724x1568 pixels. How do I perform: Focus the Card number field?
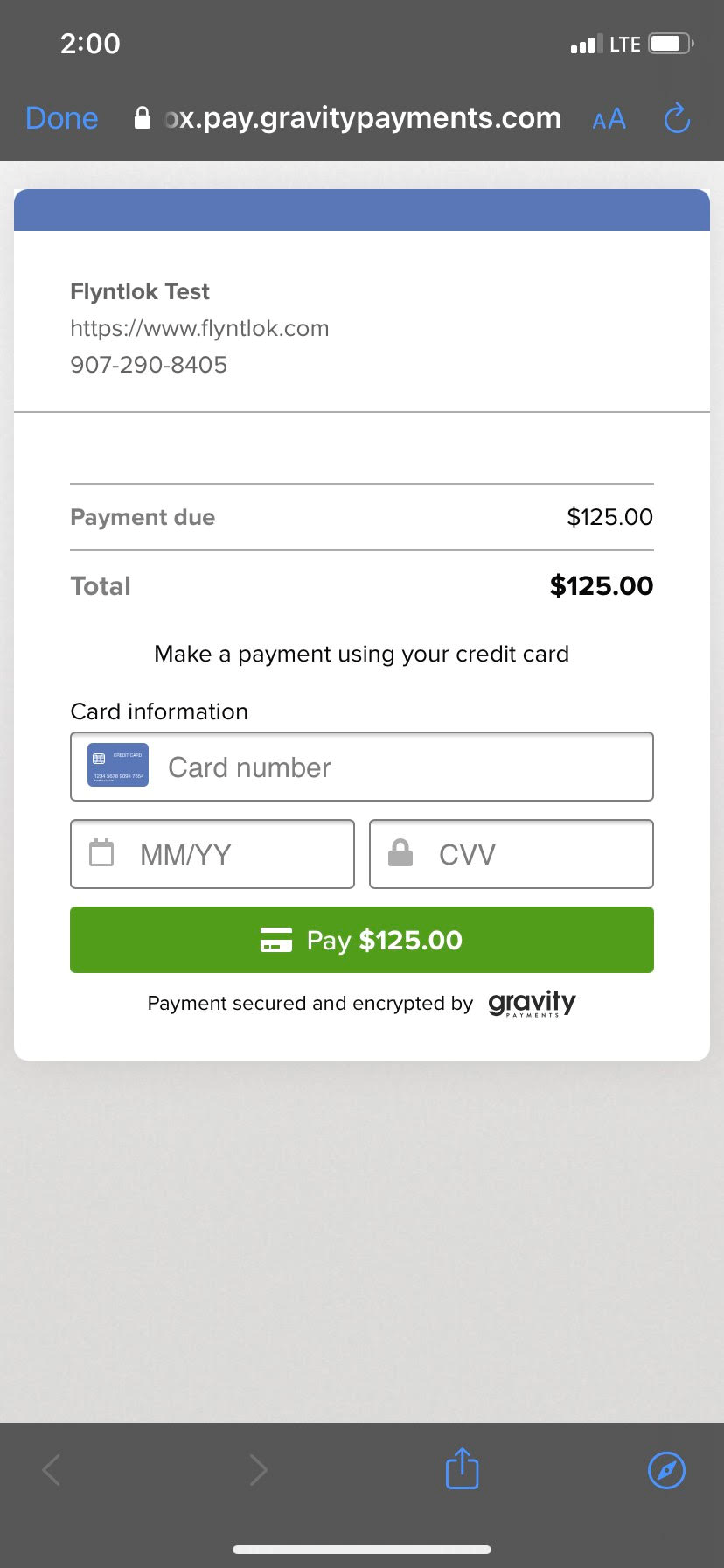pos(362,766)
